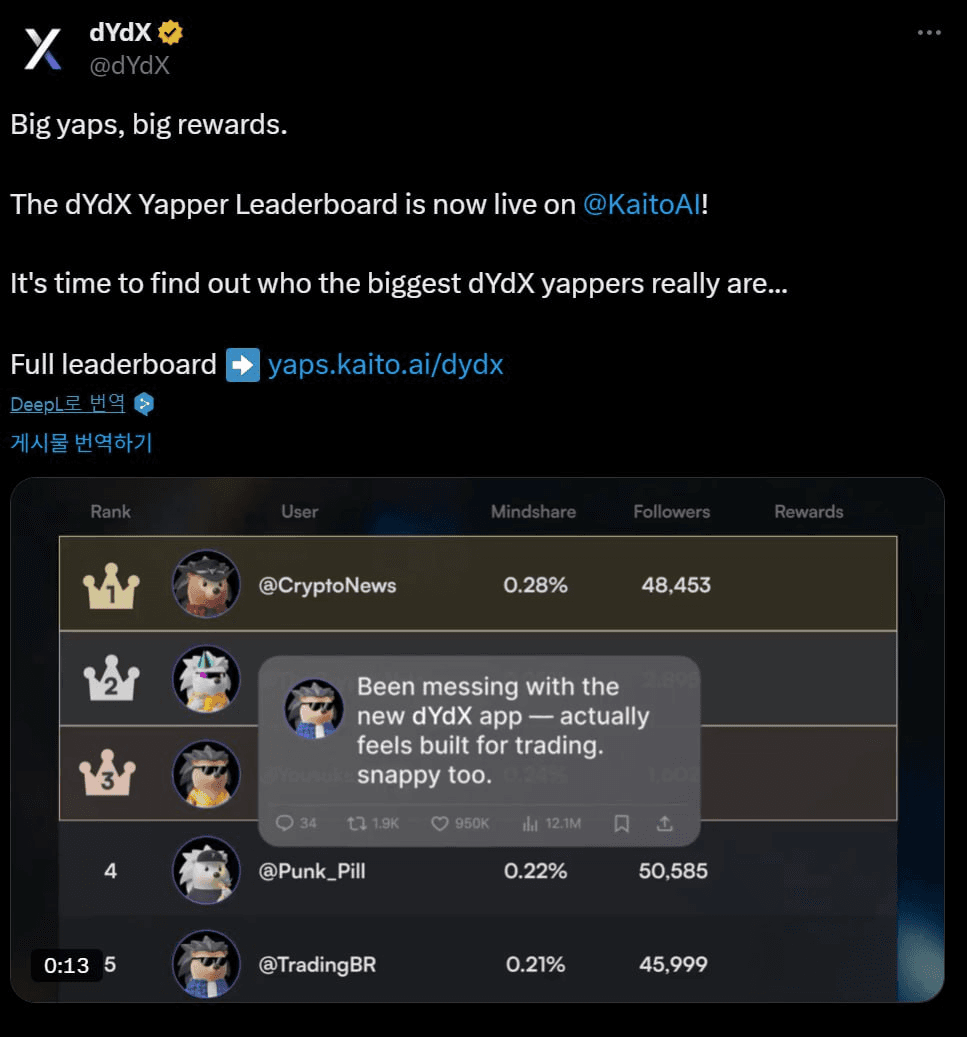Open the dYdX account name
This screenshot has width=967, height=1037.
pyautogui.click(x=120, y=33)
